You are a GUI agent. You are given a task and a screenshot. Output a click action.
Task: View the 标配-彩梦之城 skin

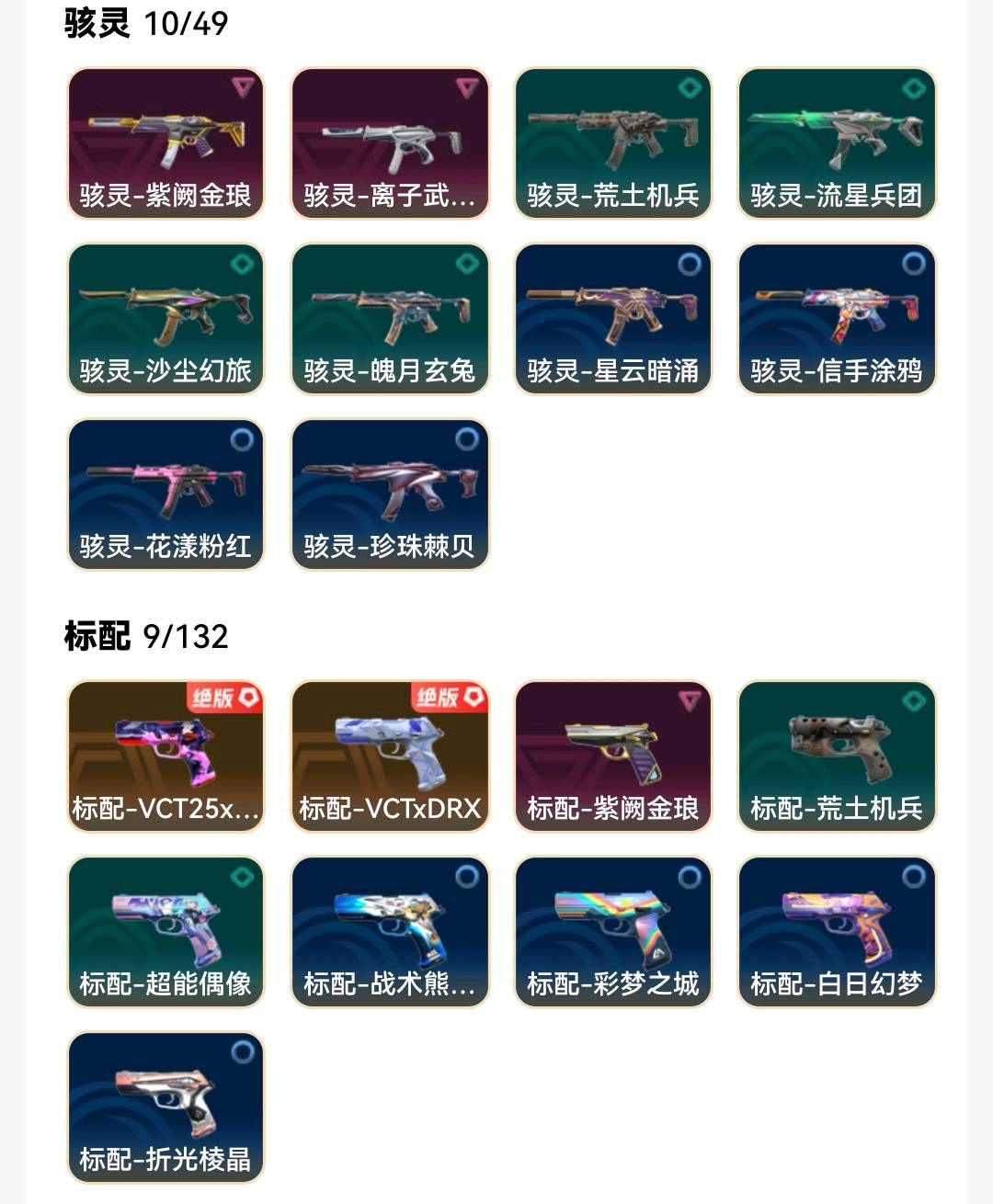coord(613,932)
